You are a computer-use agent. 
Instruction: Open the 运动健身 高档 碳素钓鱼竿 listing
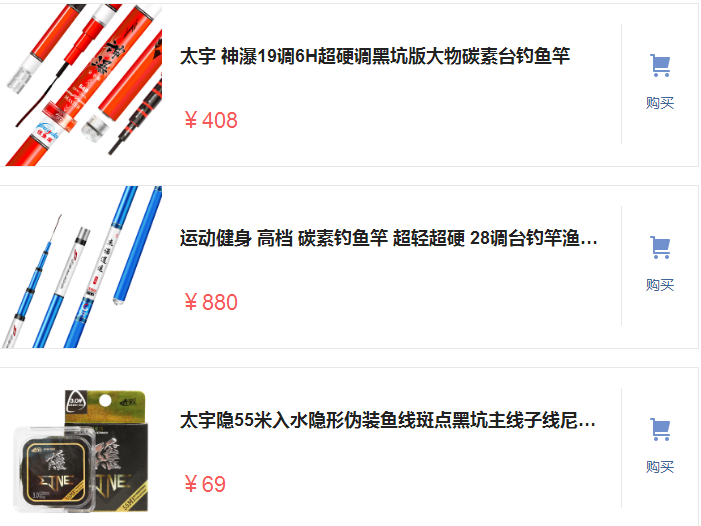pos(389,239)
